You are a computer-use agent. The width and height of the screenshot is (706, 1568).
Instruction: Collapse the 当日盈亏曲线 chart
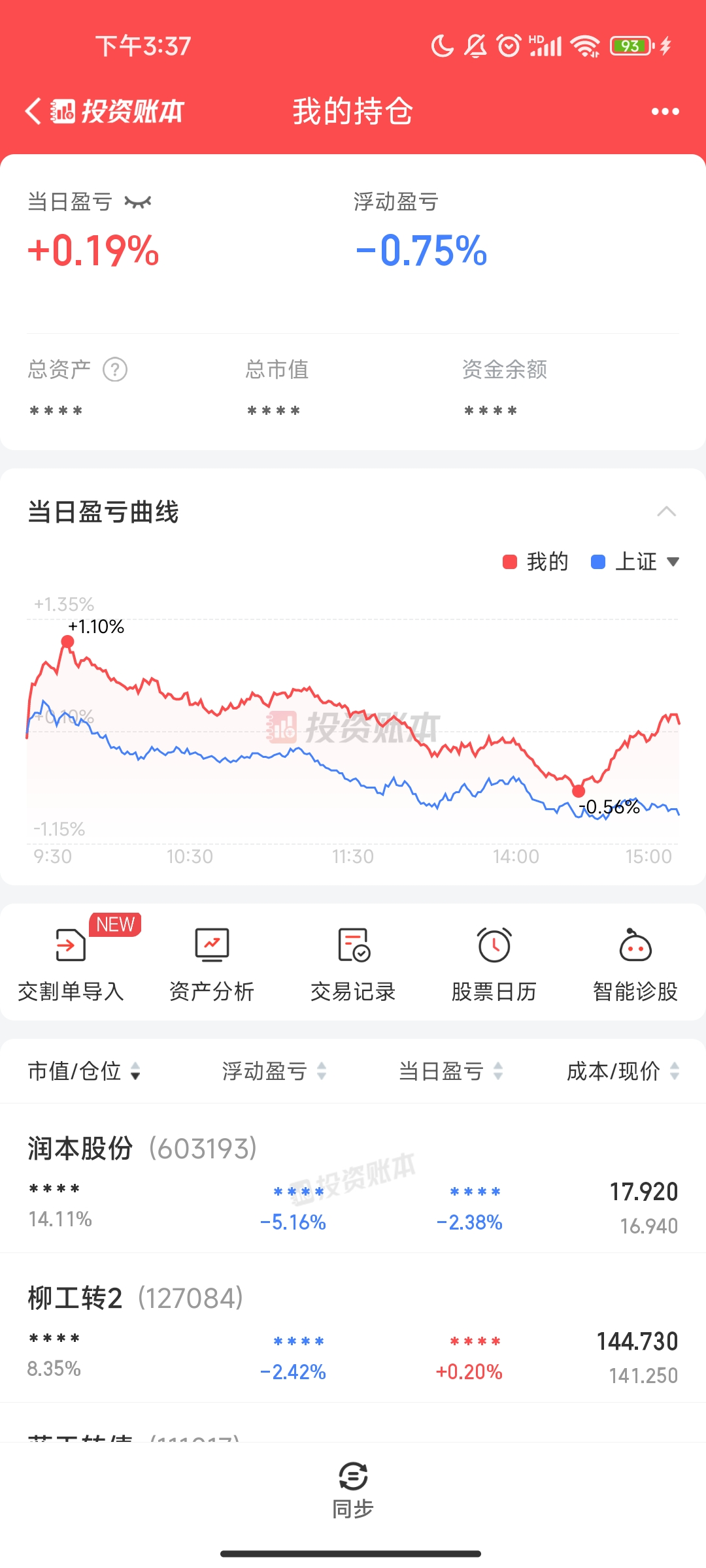pos(666,512)
